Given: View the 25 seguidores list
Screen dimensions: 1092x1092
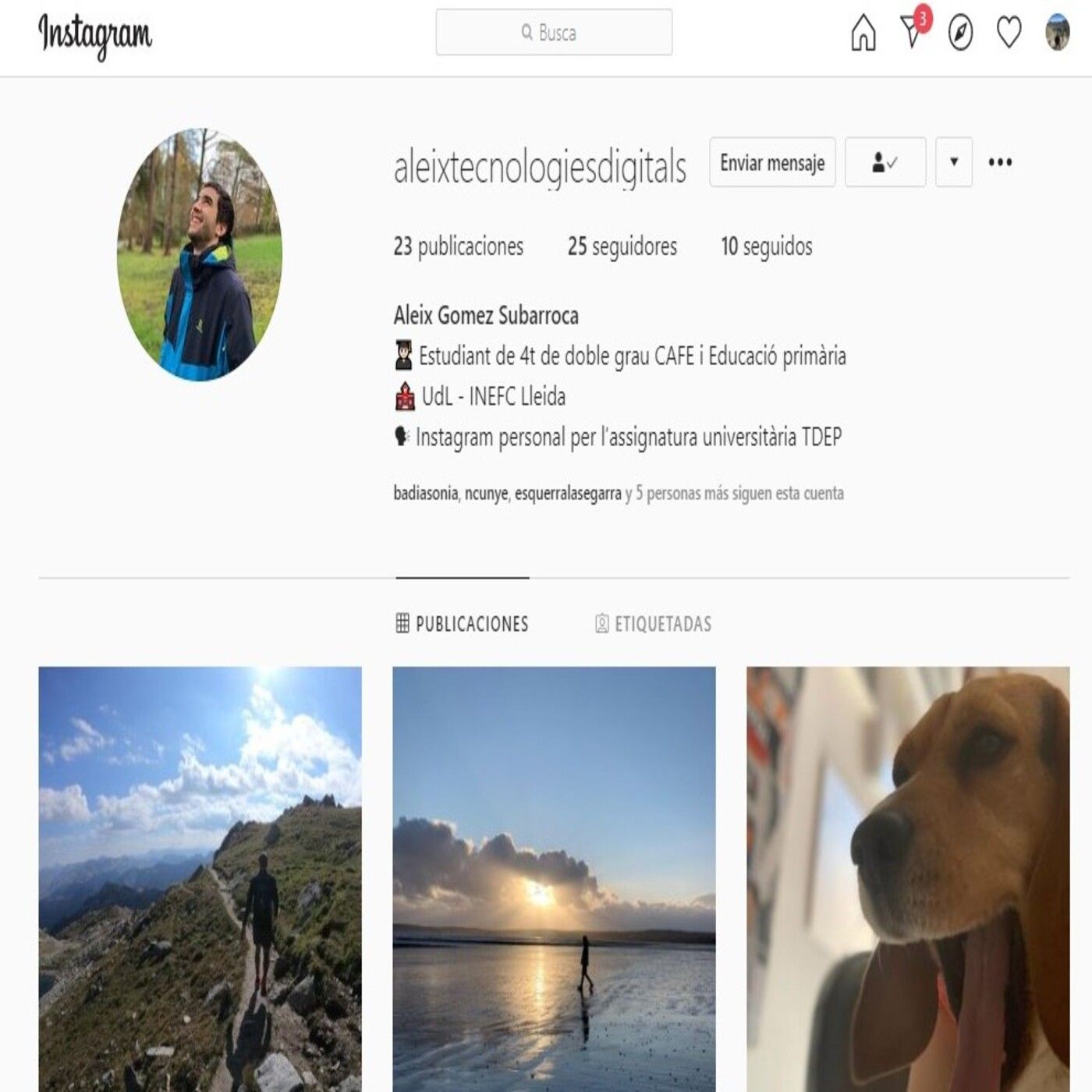Looking at the screenshot, I should 622,246.
